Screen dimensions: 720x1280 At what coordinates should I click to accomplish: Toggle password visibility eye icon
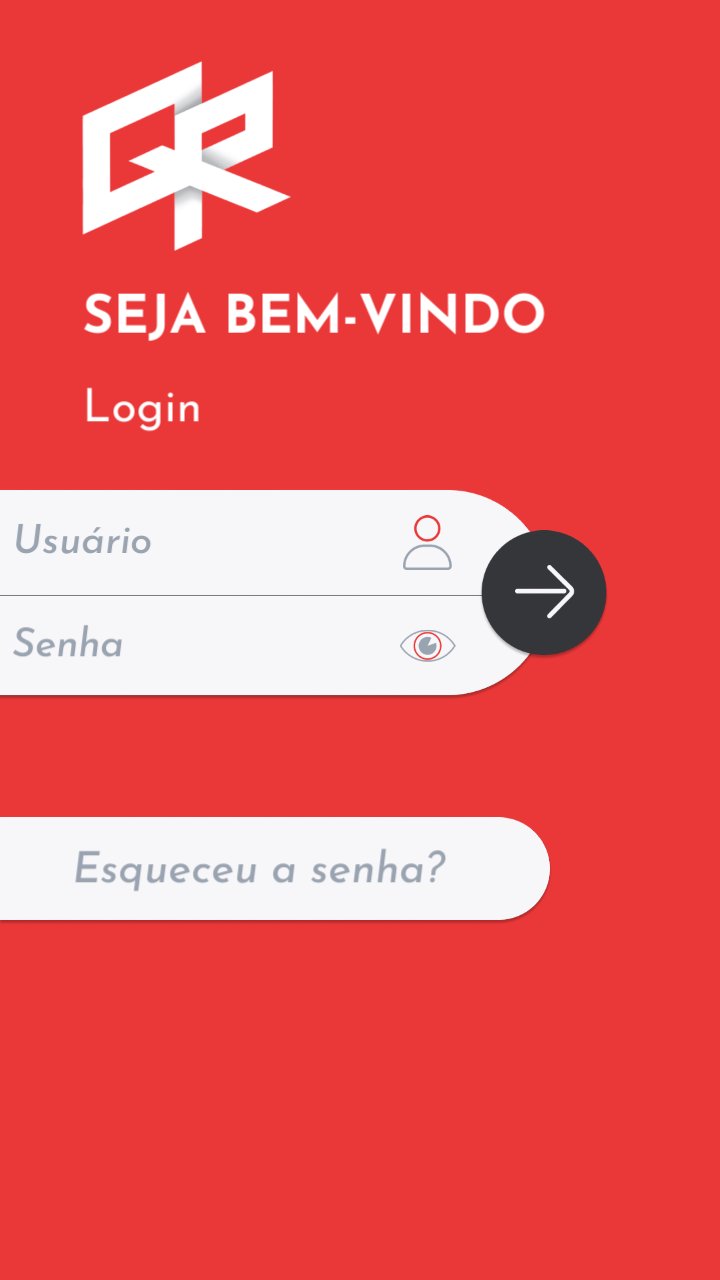pos(428,645)
